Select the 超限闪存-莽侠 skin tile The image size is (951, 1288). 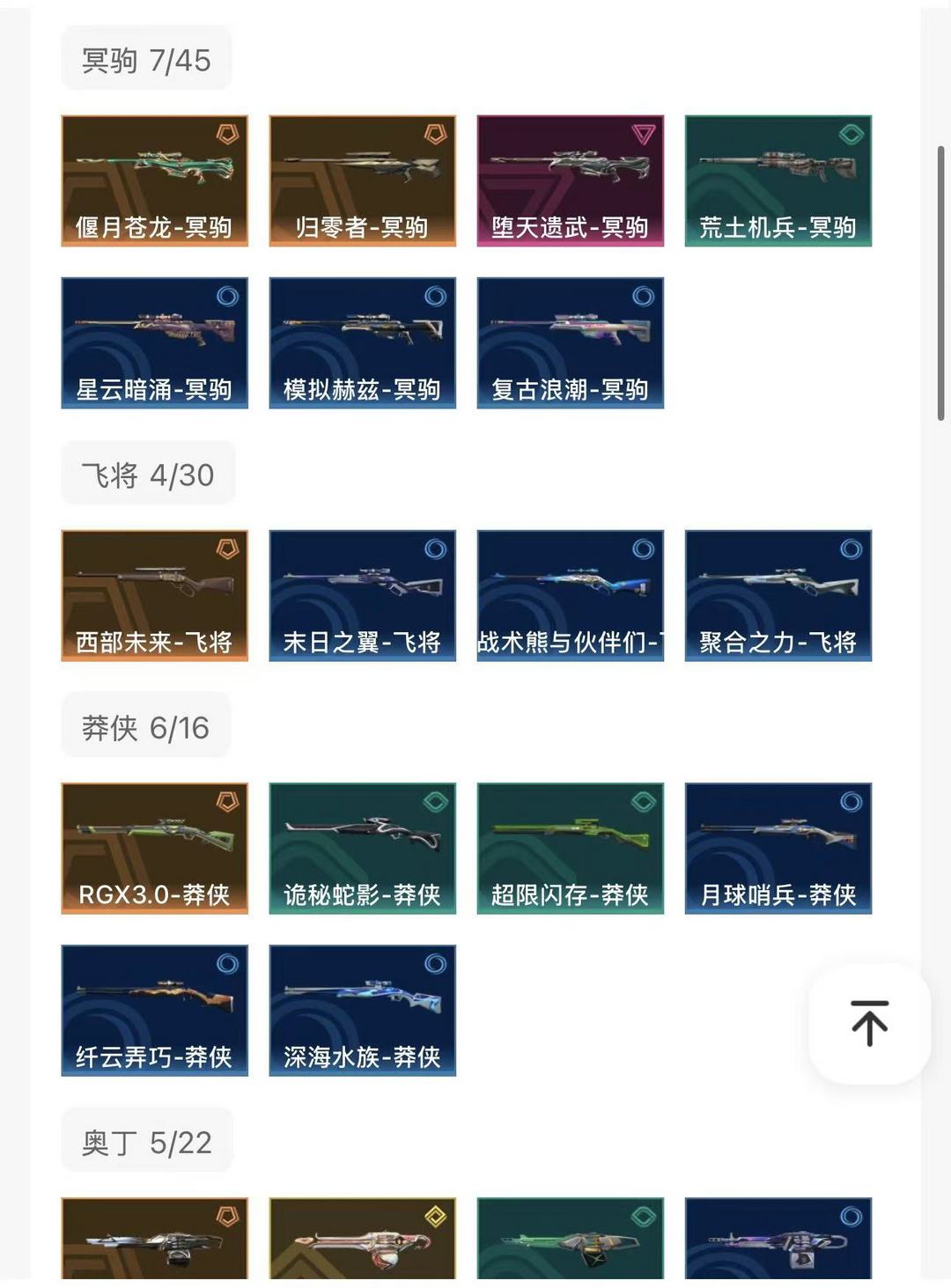571,849
